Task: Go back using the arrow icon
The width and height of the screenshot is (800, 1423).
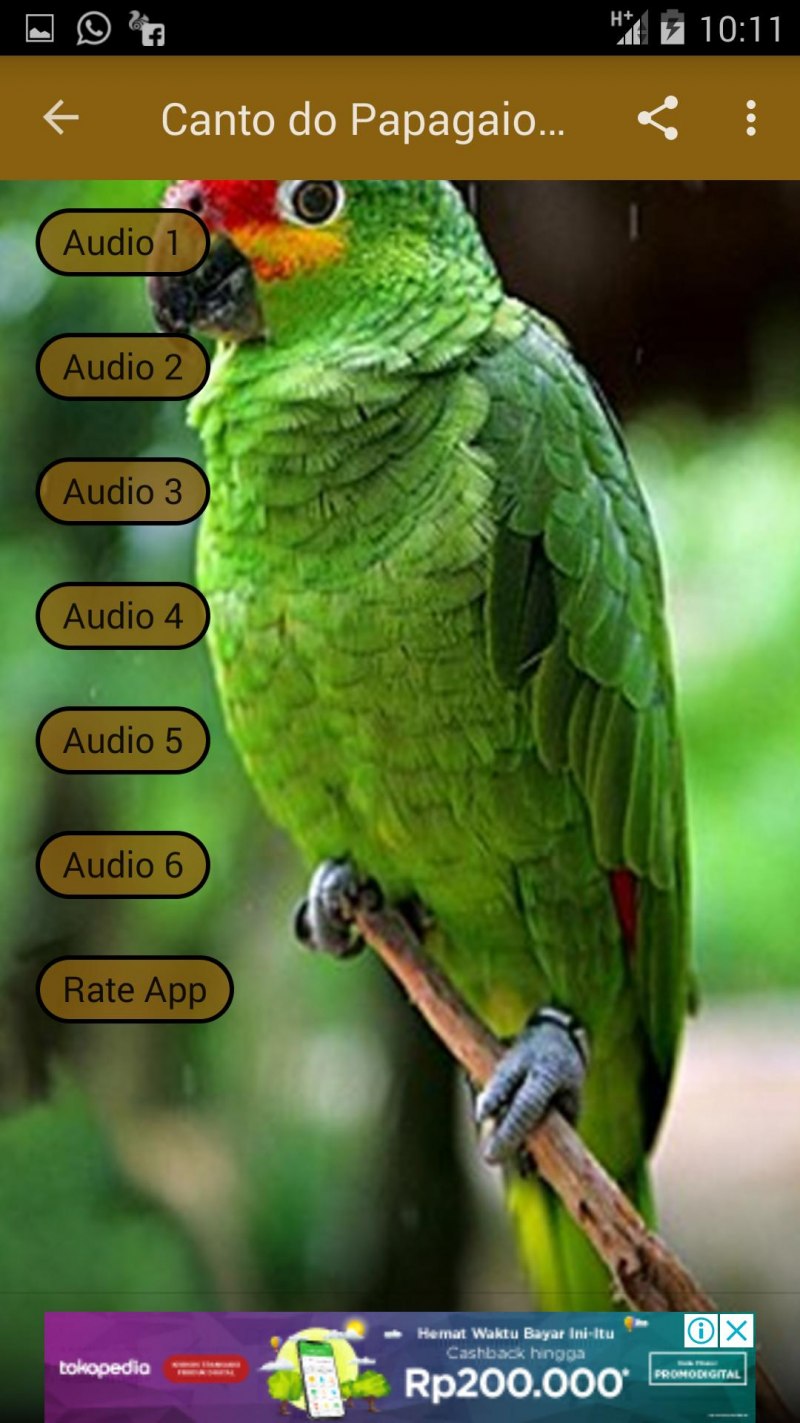Action: 60,118
